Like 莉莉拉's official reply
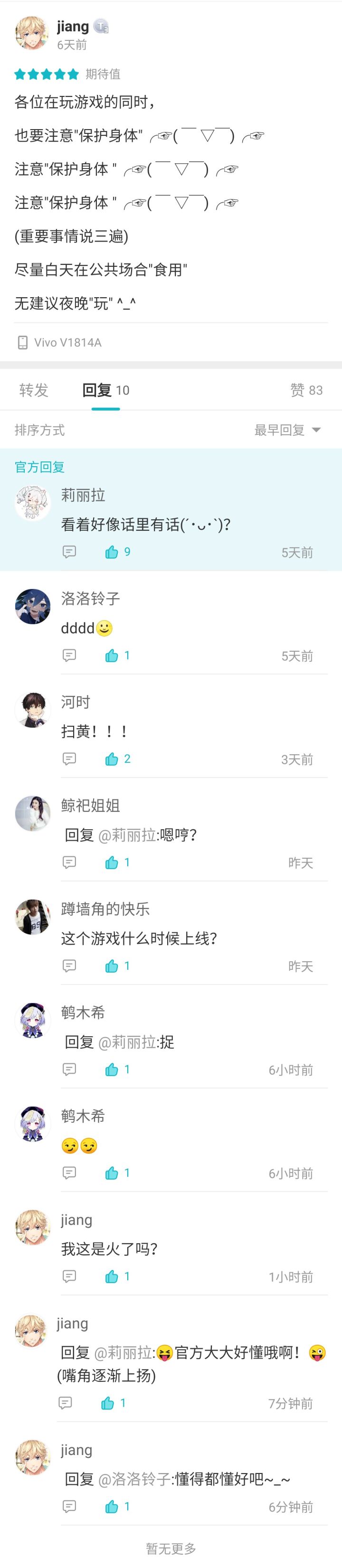 [x=112, y=552]
